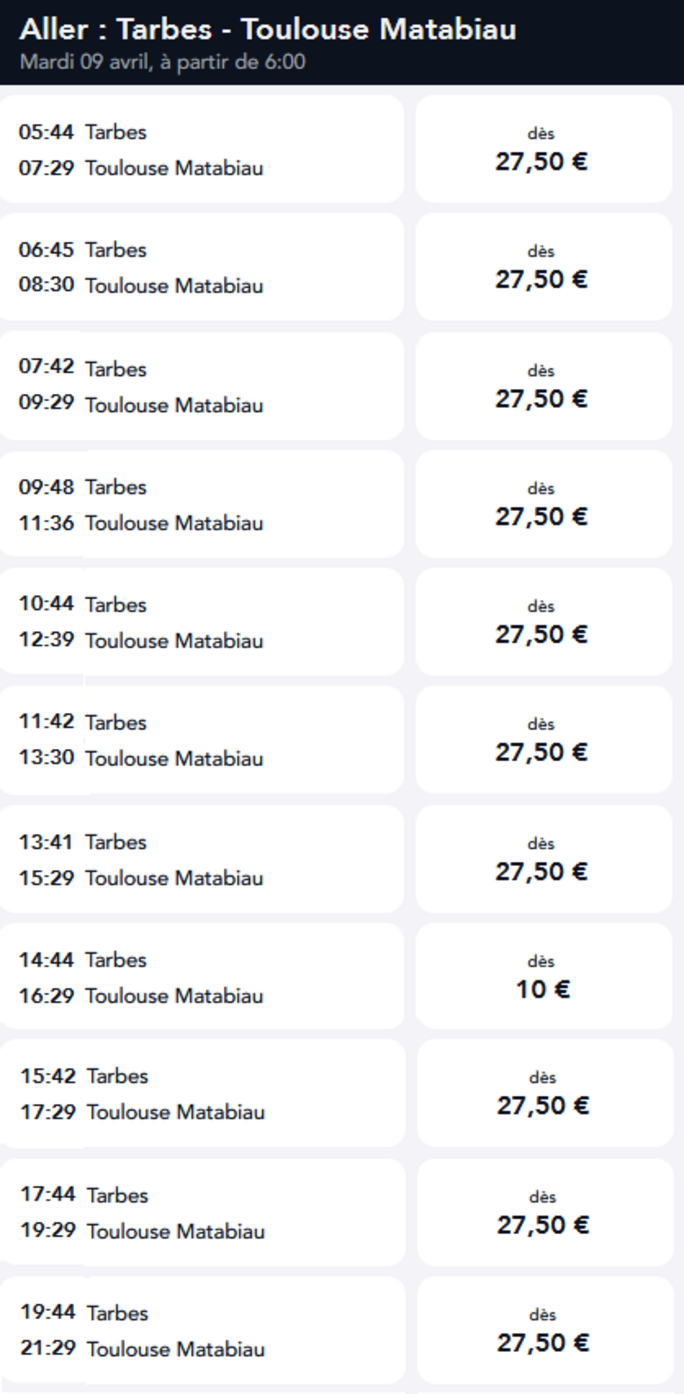684x1394 pixels.
Task: Open the 13:41 Tarbes to Toulouse trip
Action: 200,859
